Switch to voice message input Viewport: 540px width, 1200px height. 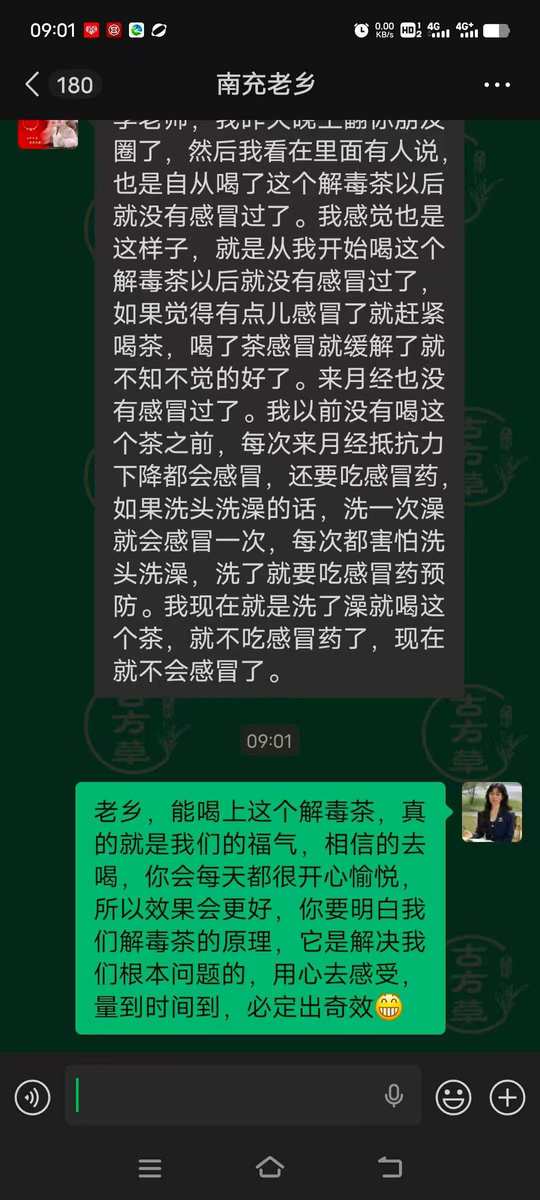coord(32,1097)
